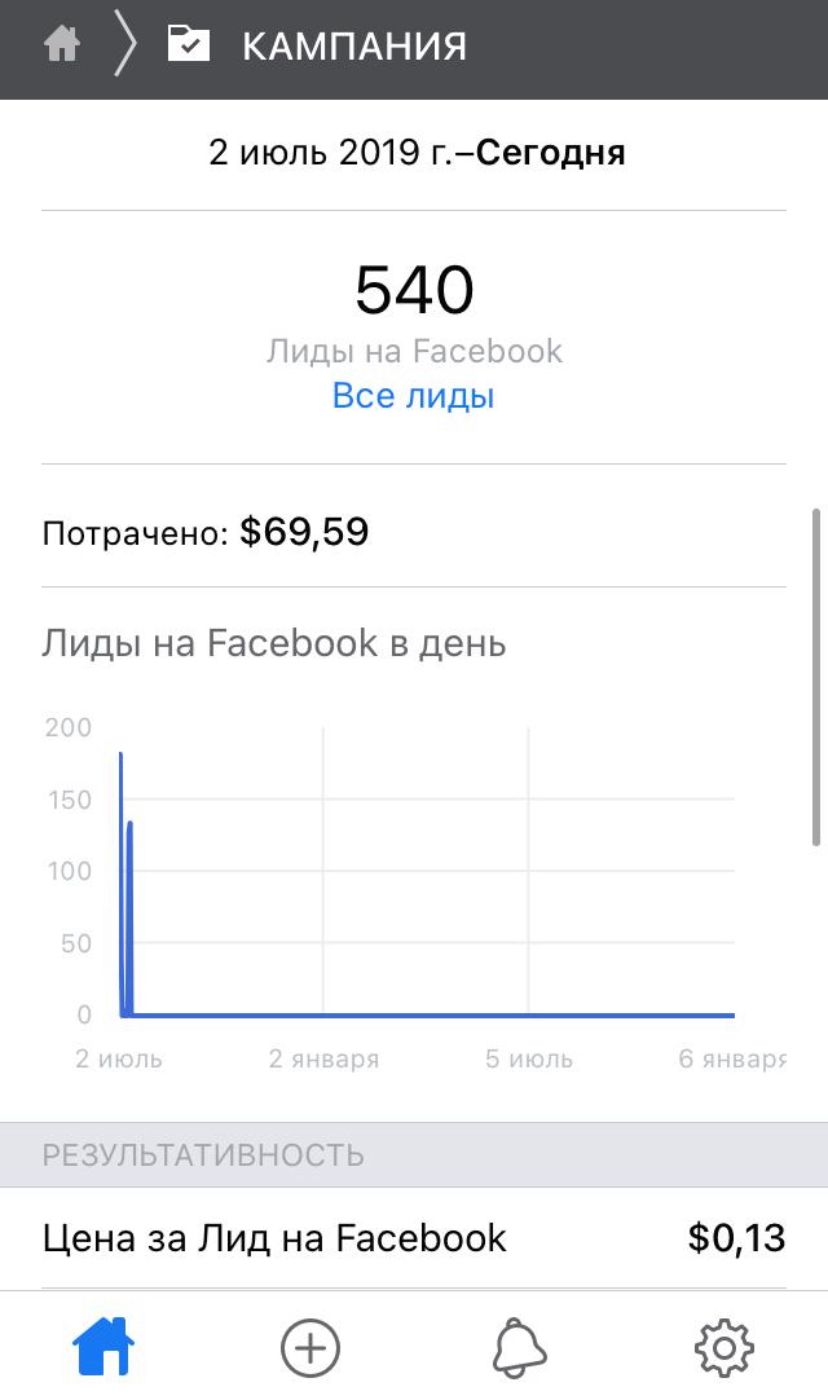
Task: Open the Все лиды link
Action: (x=413, y=396)
